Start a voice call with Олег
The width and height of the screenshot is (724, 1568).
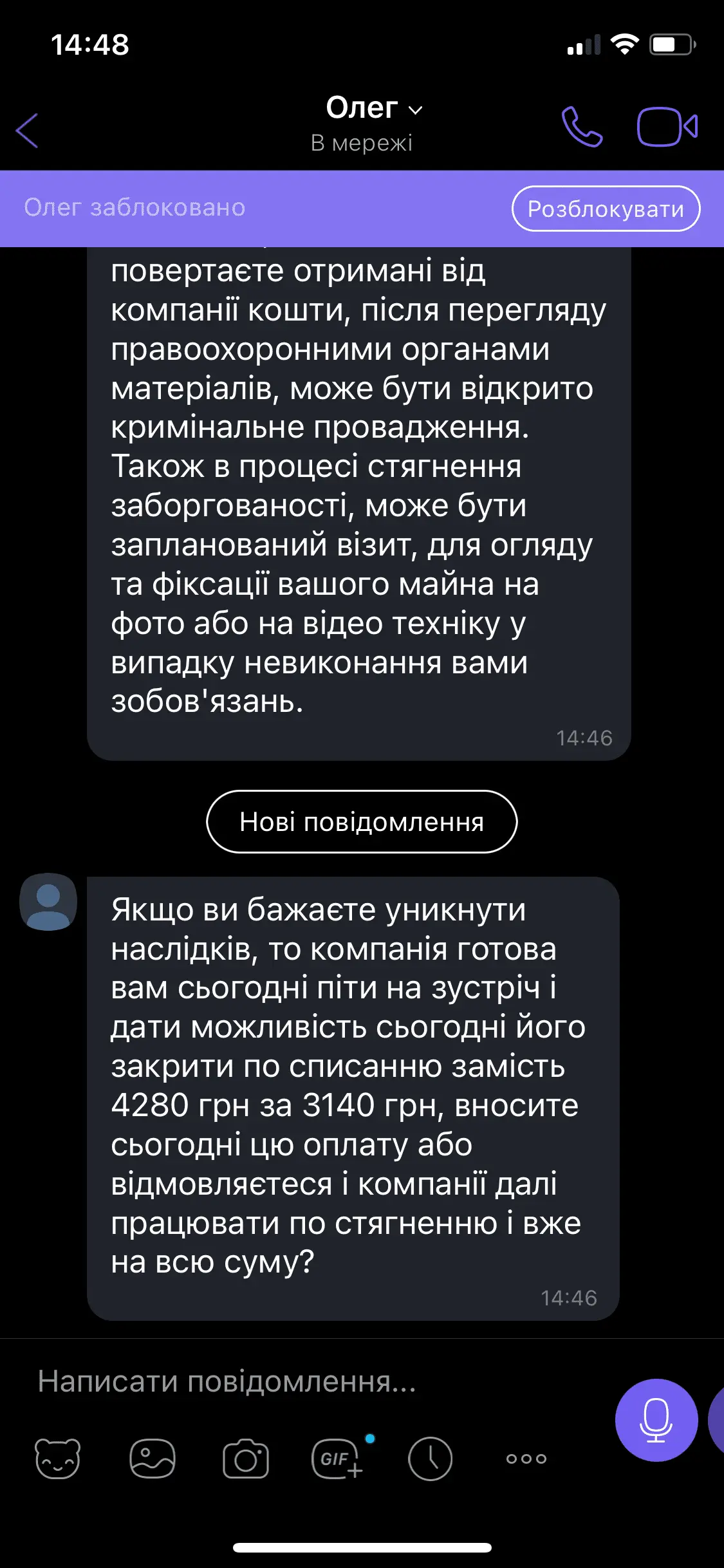pyautogui.click(x=582, y=127)
